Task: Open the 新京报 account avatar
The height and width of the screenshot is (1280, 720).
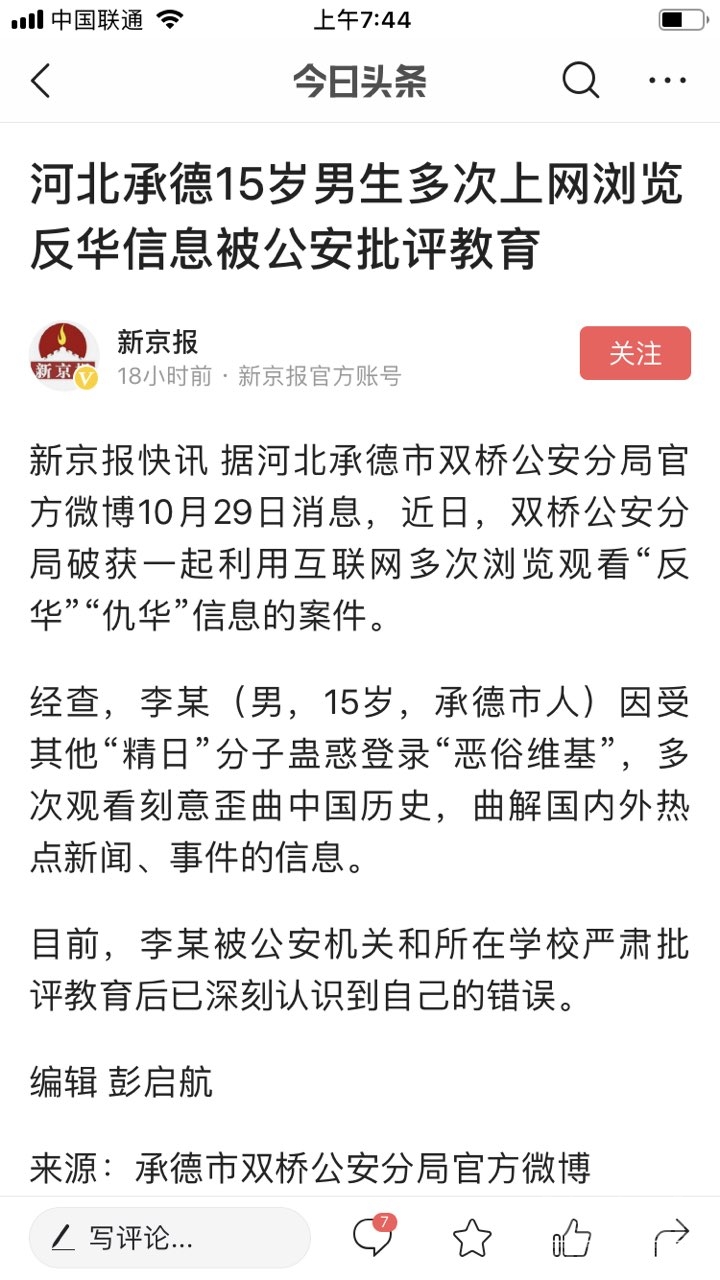Action: click(64, 356)
